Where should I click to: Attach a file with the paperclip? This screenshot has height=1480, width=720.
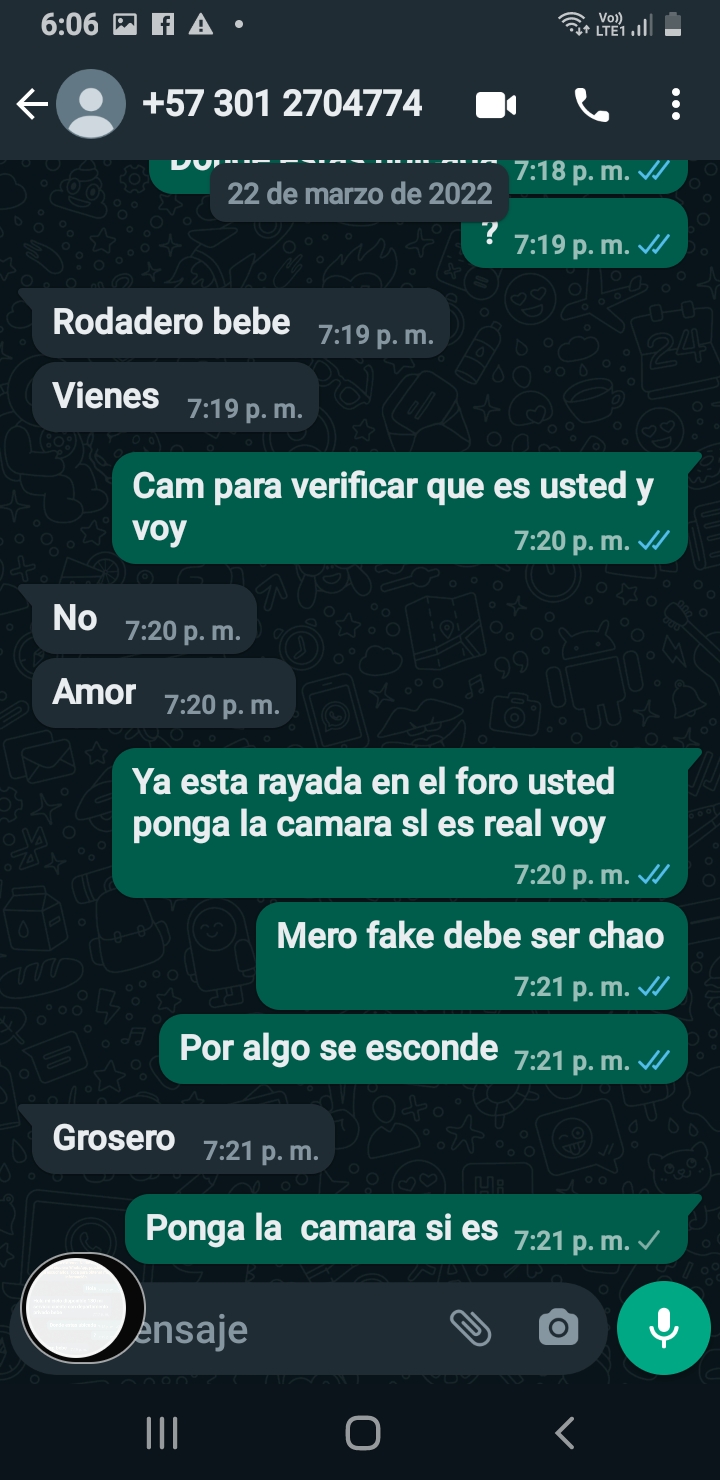(x=470, y=1328)
